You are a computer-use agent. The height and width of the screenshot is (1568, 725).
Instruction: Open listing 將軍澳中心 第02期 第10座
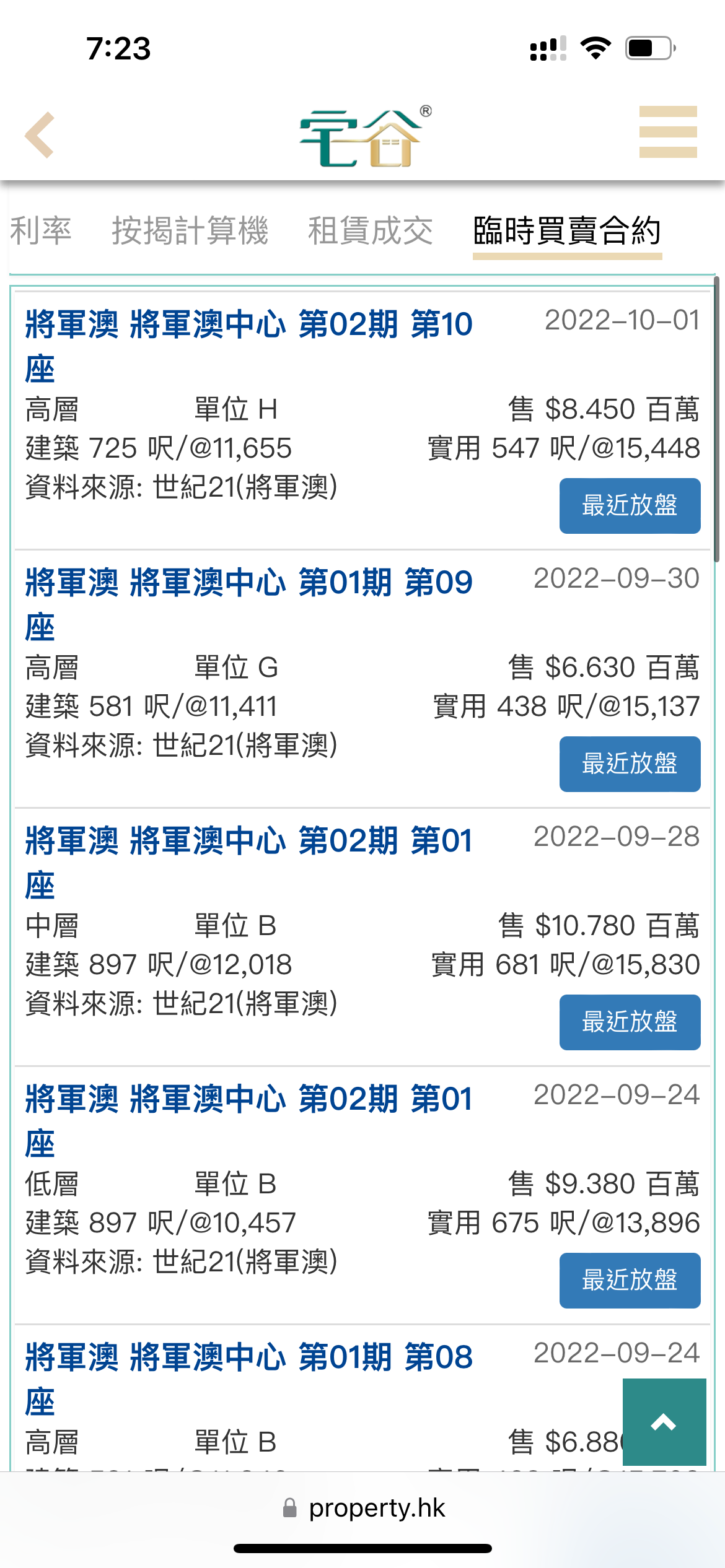[248, 347]
